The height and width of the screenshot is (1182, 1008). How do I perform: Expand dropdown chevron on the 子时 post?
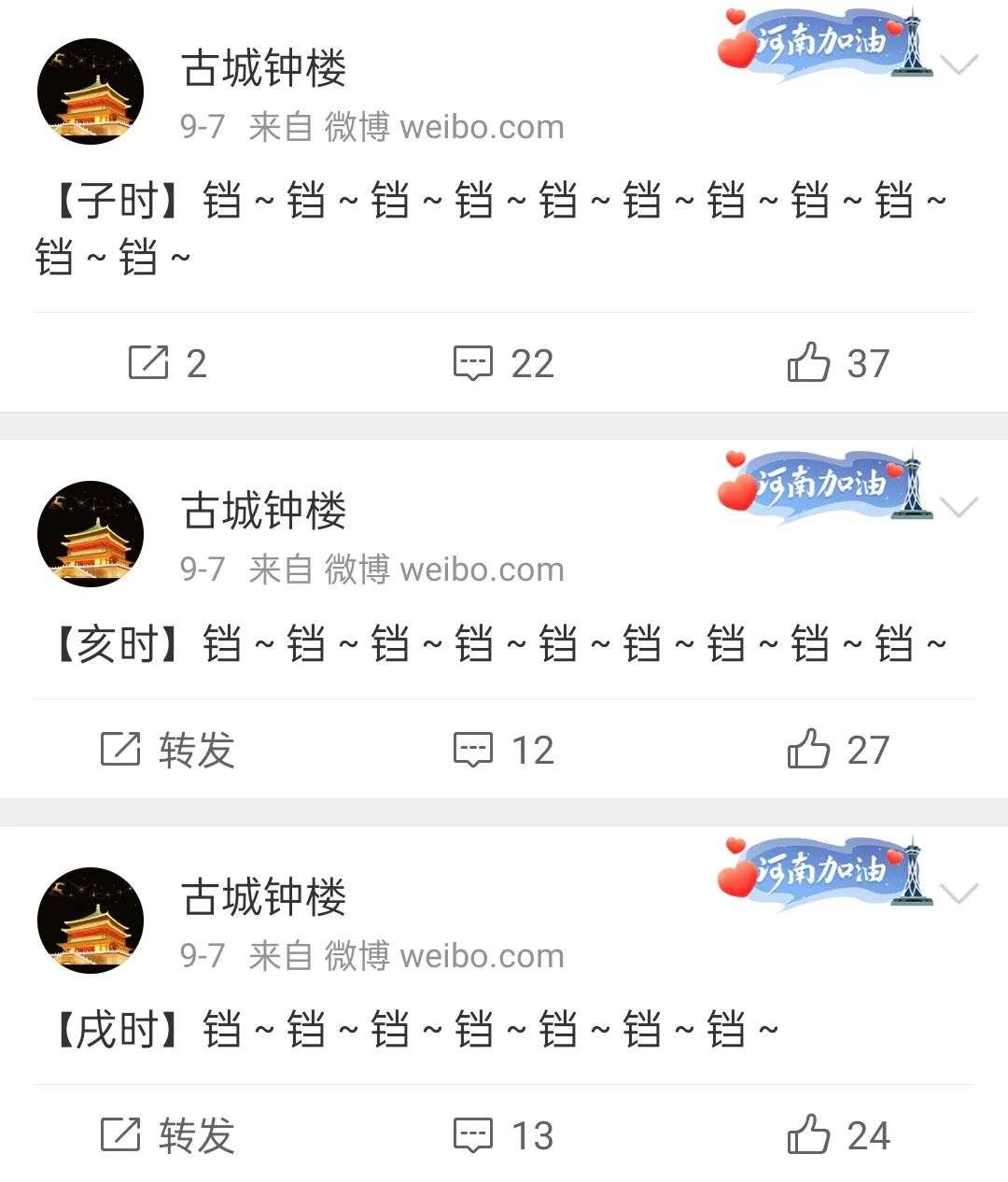[x=959, y=64]
